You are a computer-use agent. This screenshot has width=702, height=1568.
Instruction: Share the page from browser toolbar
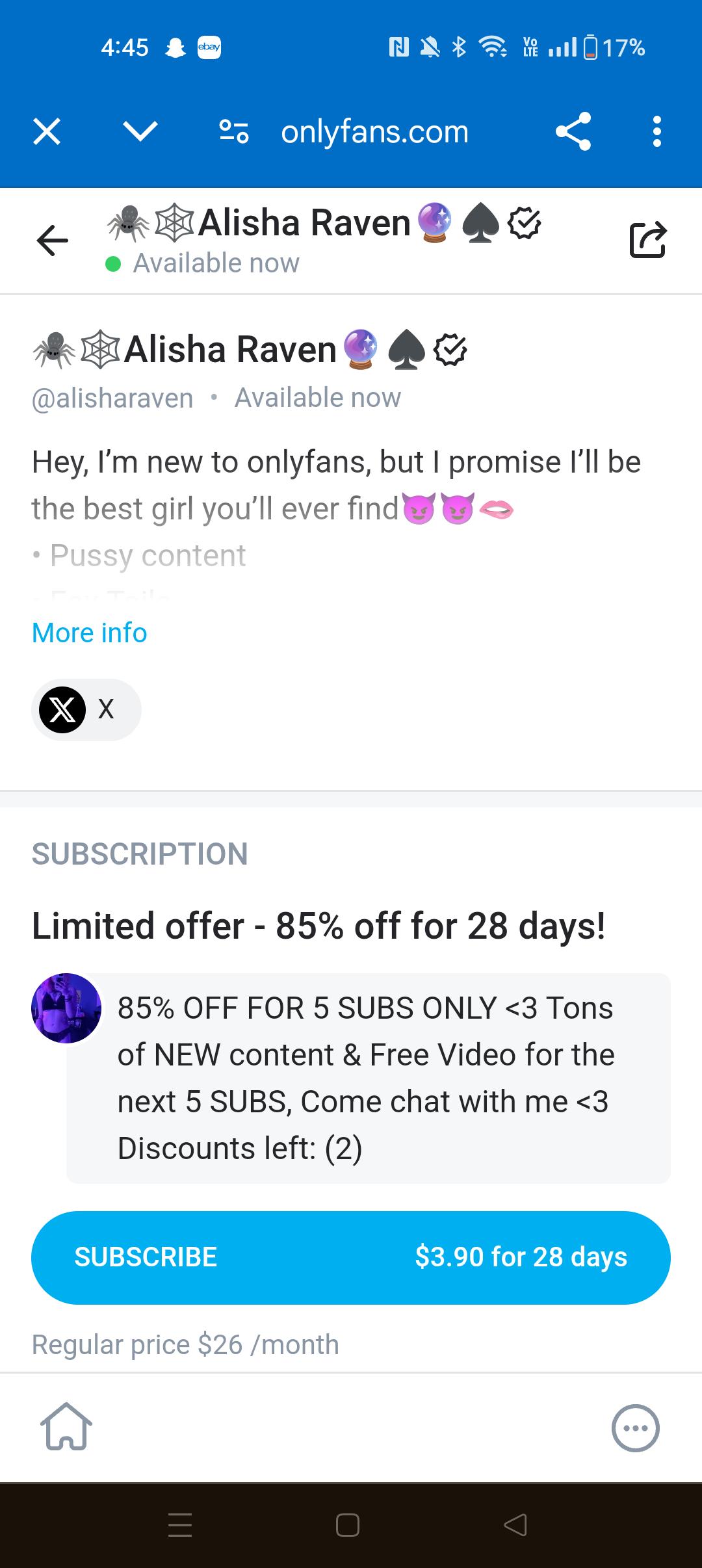click(x=573, y=132)
